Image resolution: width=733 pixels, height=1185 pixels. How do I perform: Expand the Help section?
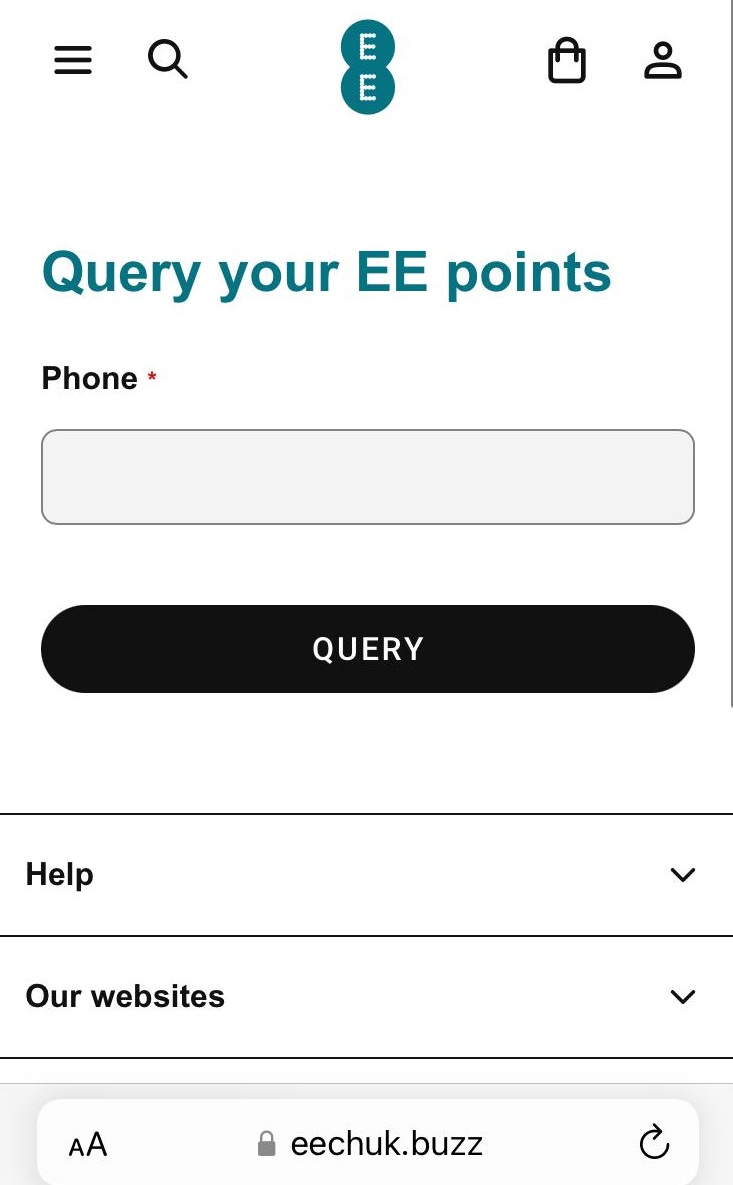coord(366,875)
